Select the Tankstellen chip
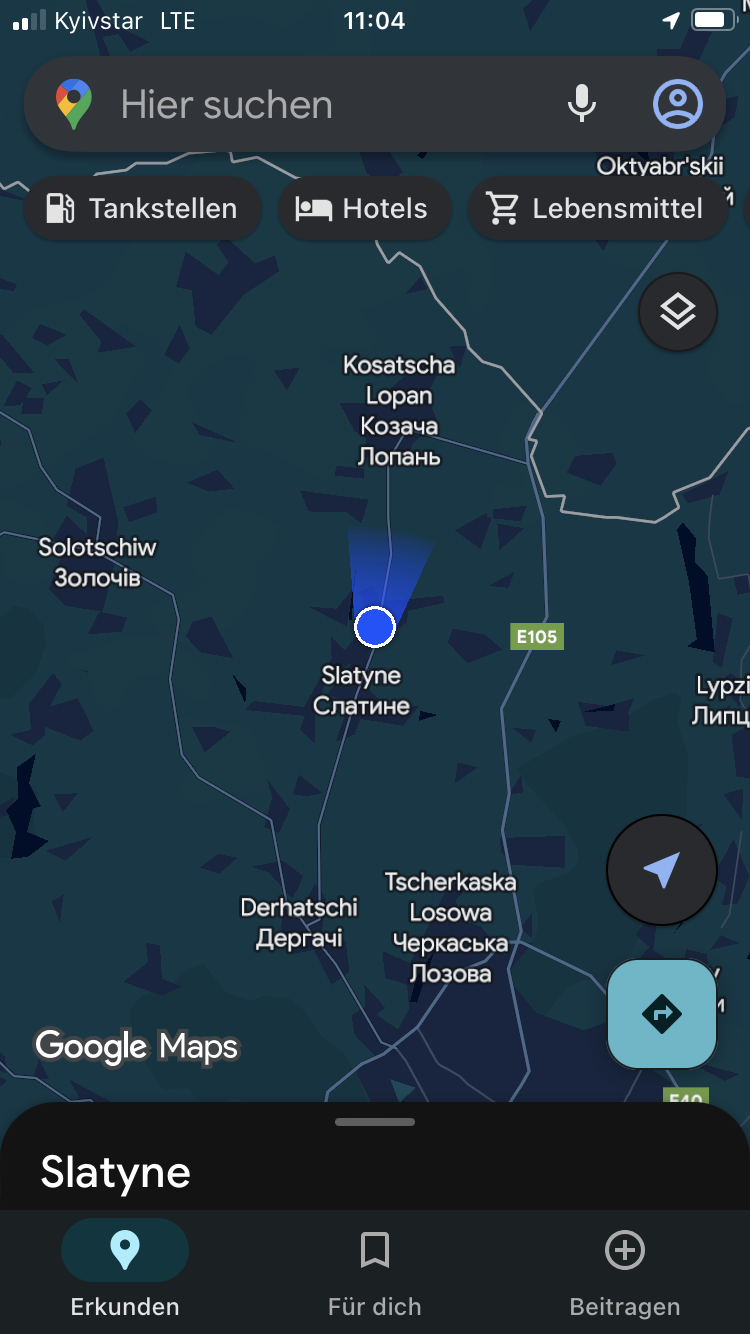 [143, 209]
